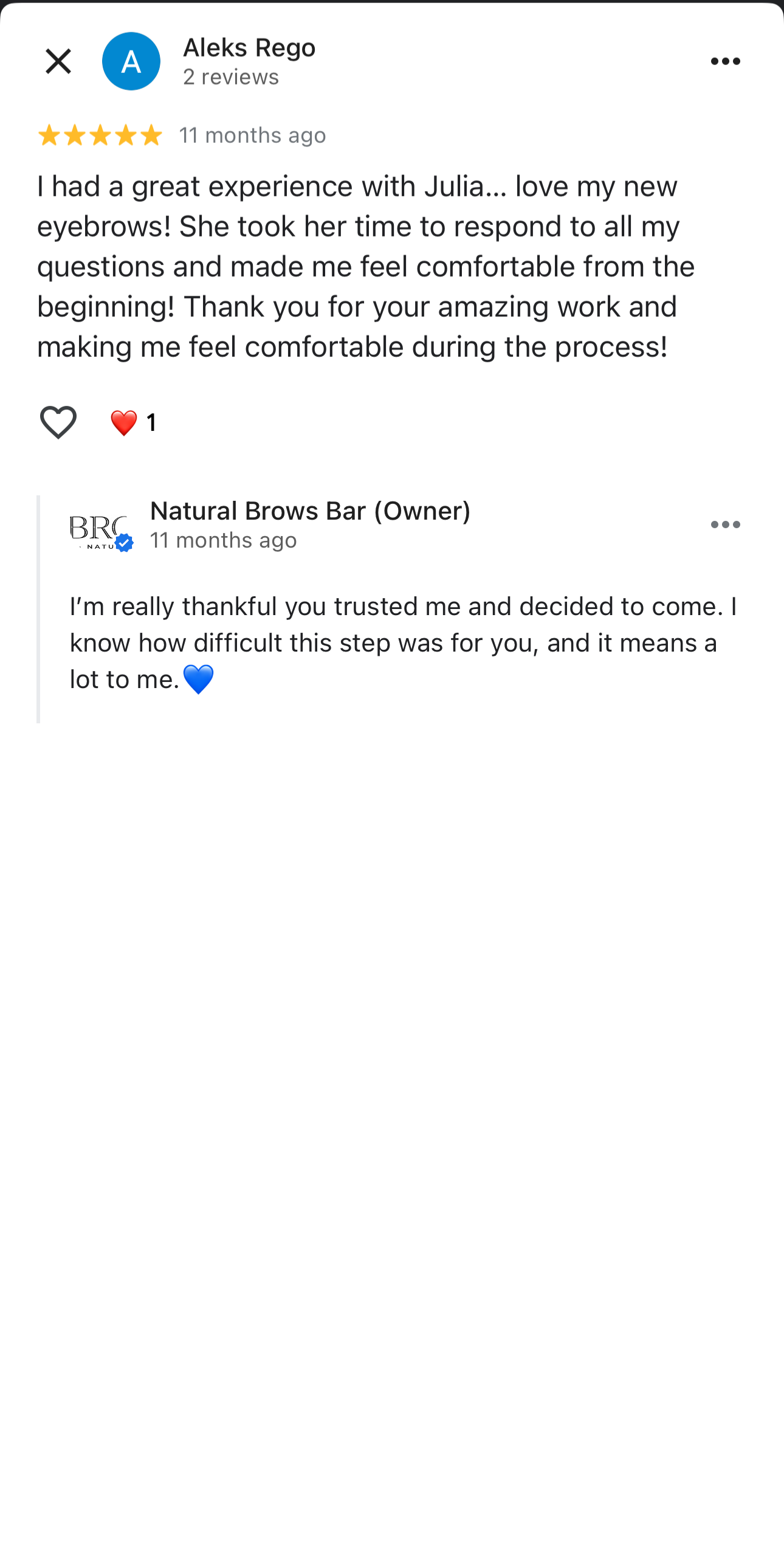The height and width of the screenshot is (1556, 784).
Task: Open the overflow menu for Aleks Rego's review
Action: (726, 61)
